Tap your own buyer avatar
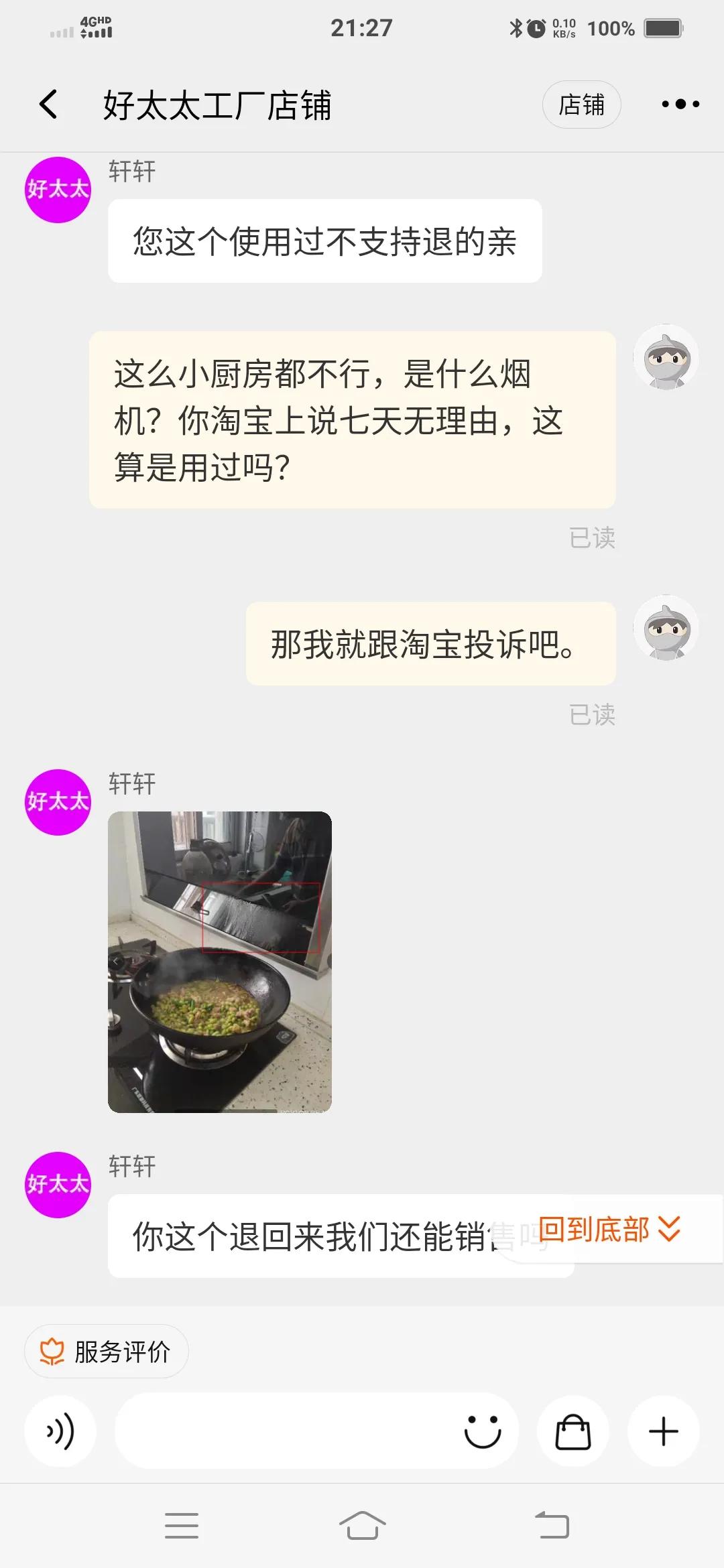Viewport: 724px width, 1568px height. click(x=665, y=358)
